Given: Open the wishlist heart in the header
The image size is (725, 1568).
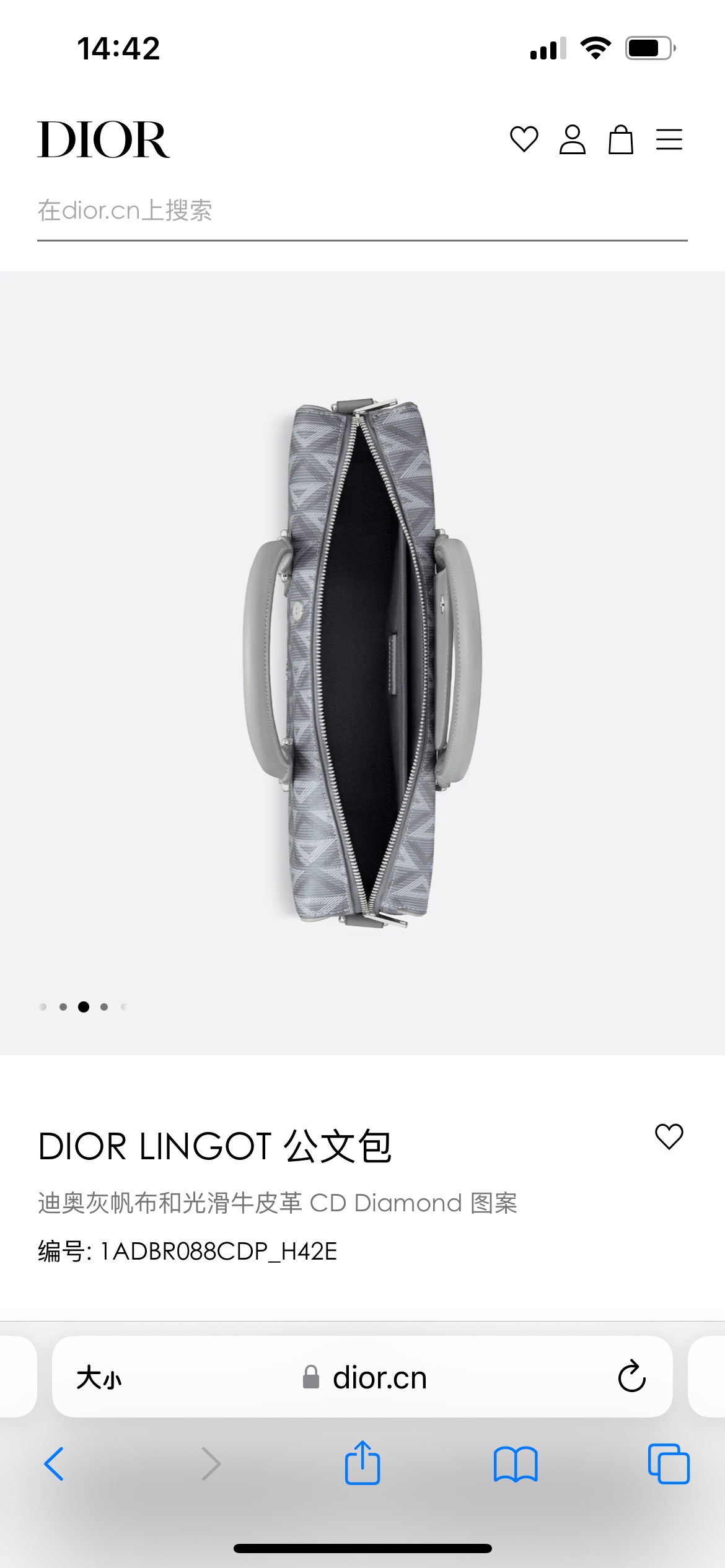Looking at the screenshot, I should (524, 139).
